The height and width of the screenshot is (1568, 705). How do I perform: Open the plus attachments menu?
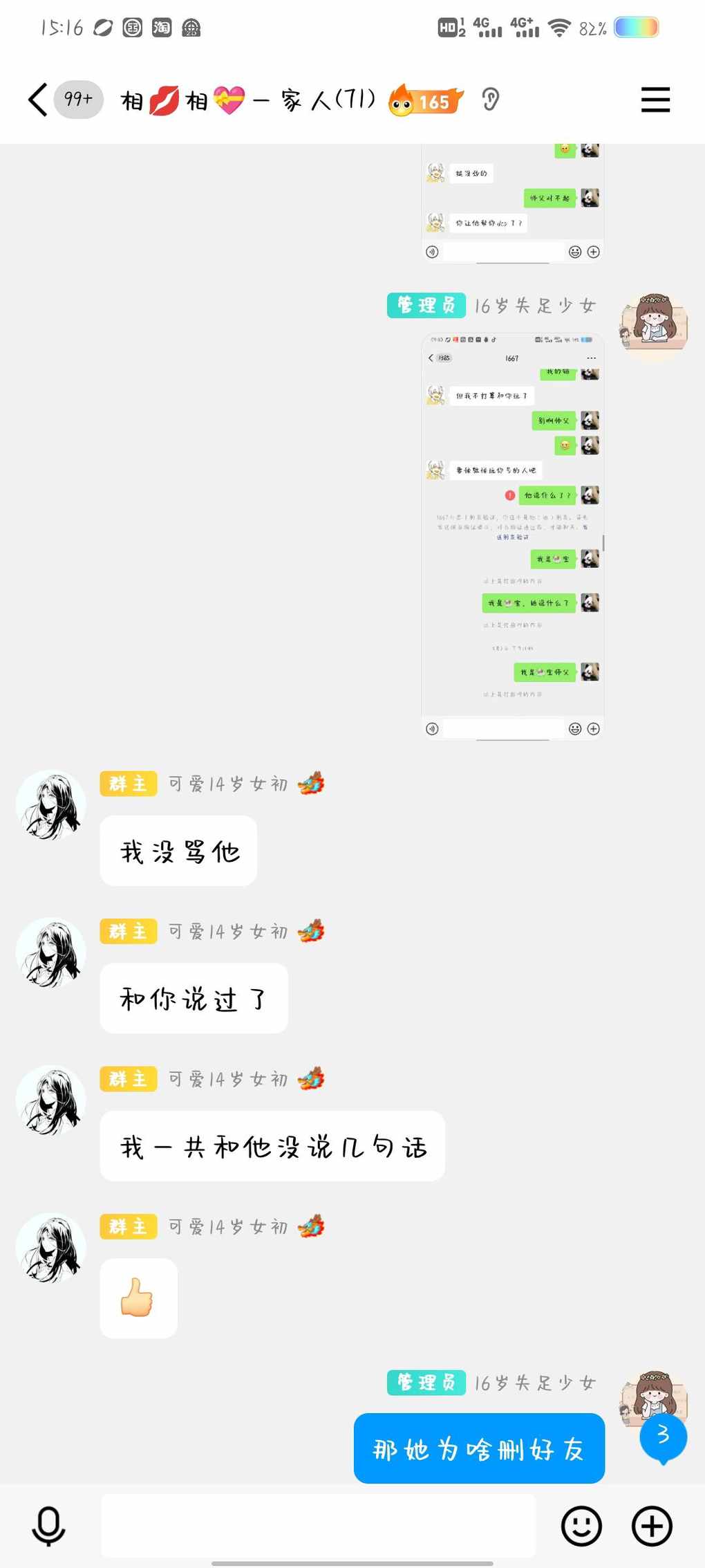pyautogui.click(x=652, y=1526)
